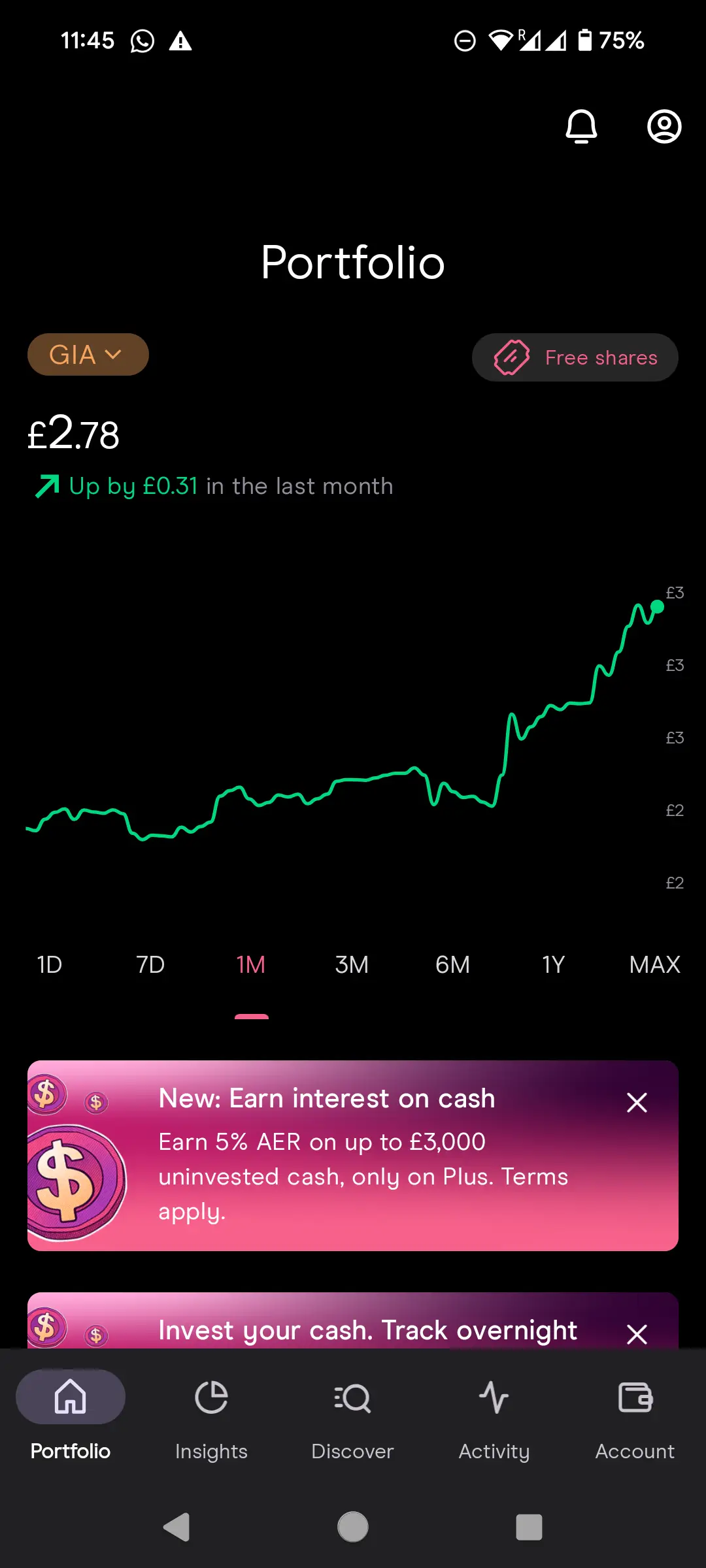Dismiss the Invest your cash banner
Image resolution: width=706 pixels, height=1568 pixels.
[x=637, y=1333]
